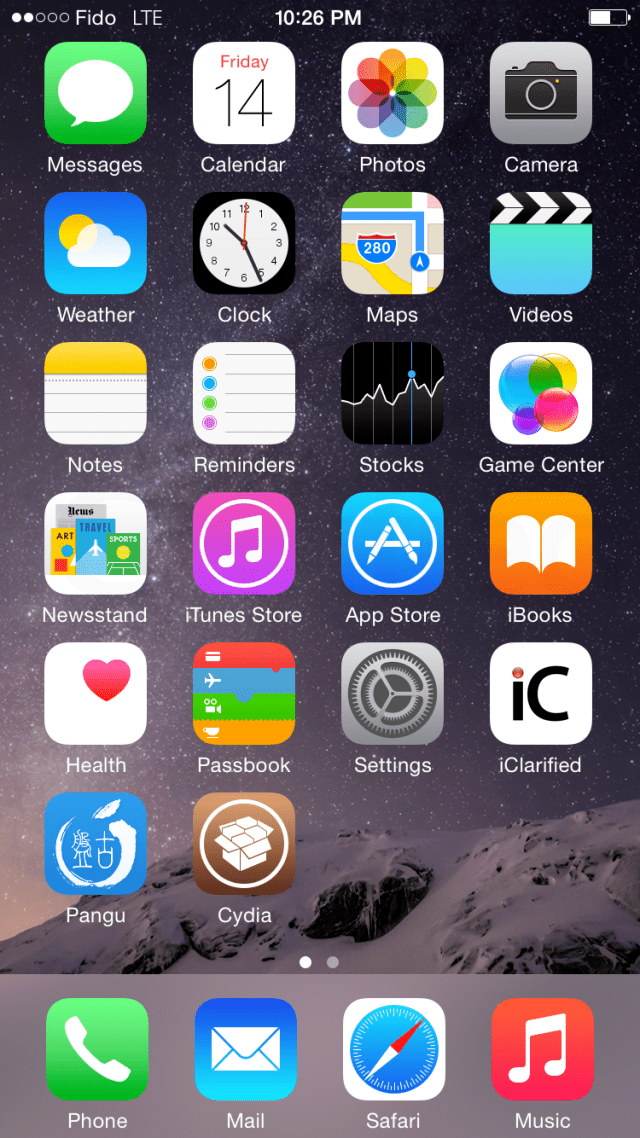Open the Photos app
The image size is (640, 1138).
[392, 93]
